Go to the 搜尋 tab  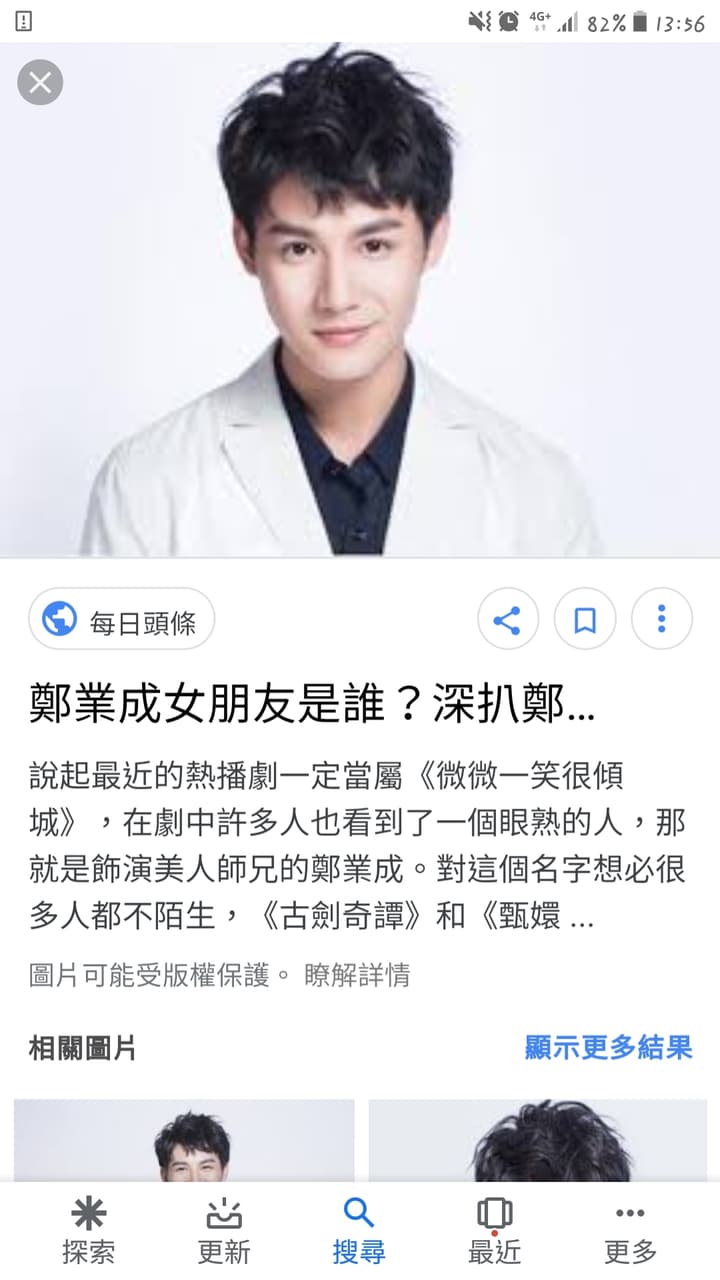[x=359, y=1232]
